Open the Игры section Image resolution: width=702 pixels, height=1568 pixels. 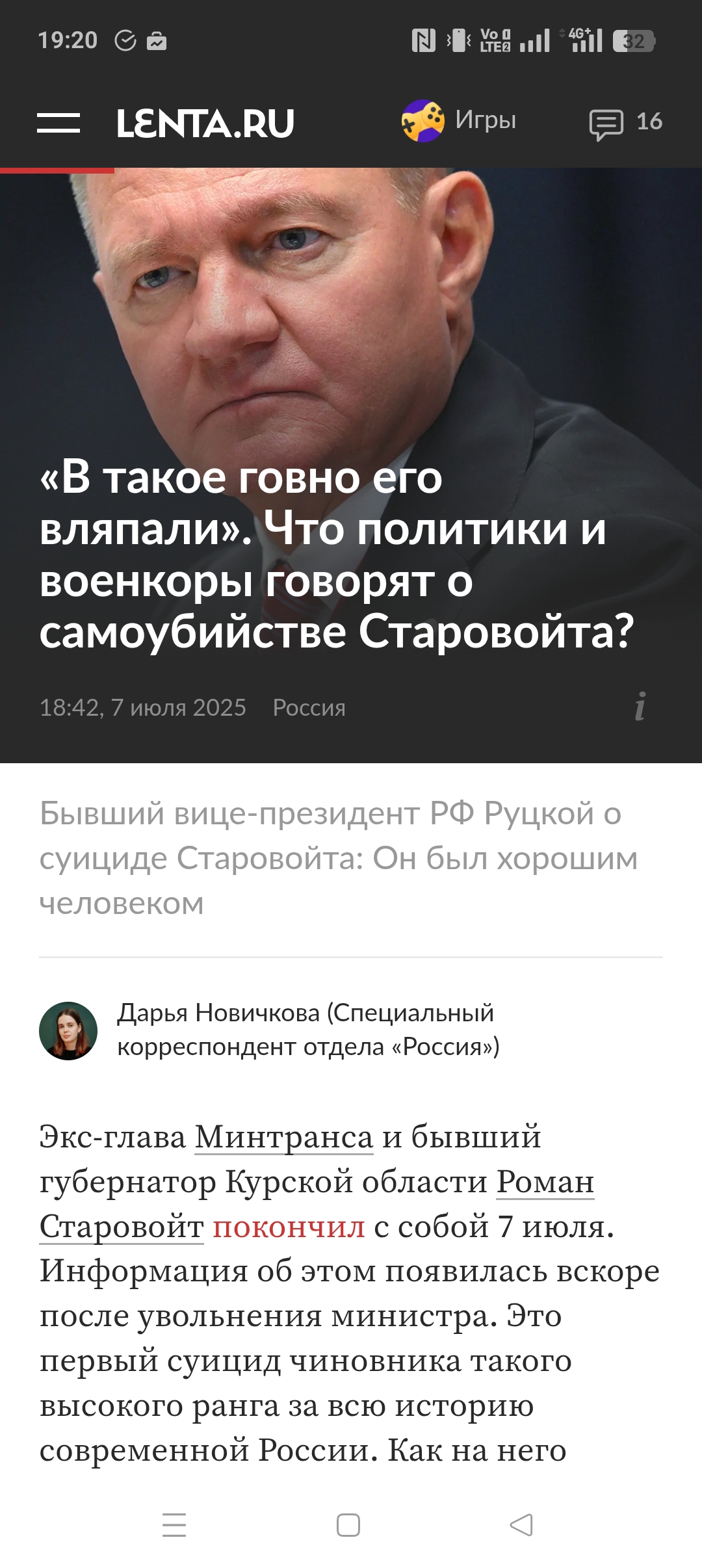tap(459, 121)
